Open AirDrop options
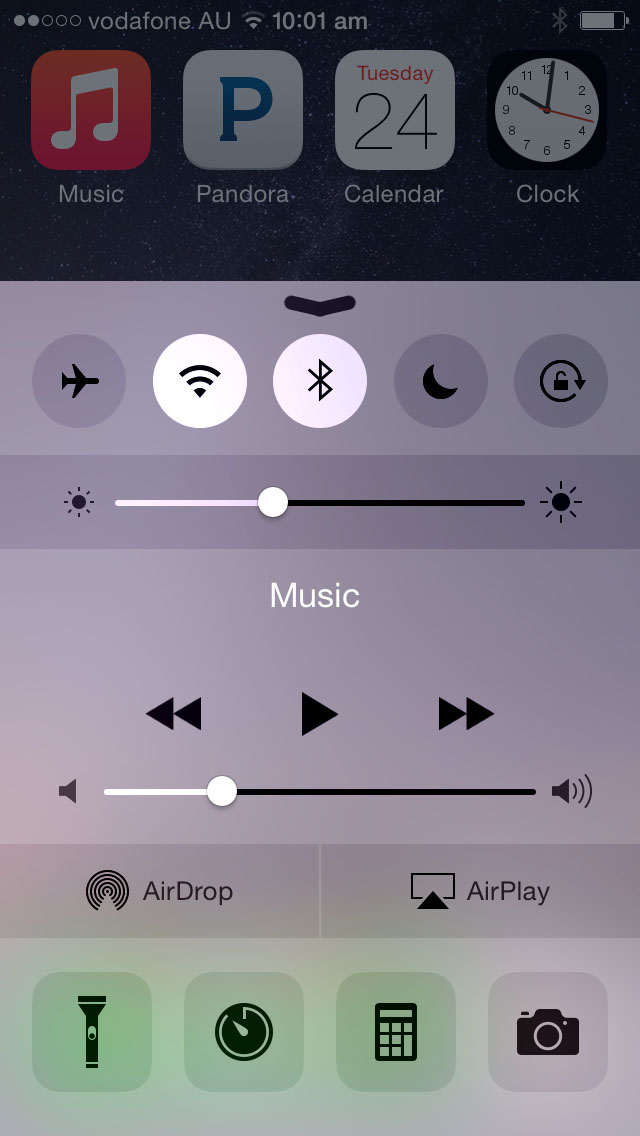This screenshot has width=640, height=1136. [x=160, y=891]
